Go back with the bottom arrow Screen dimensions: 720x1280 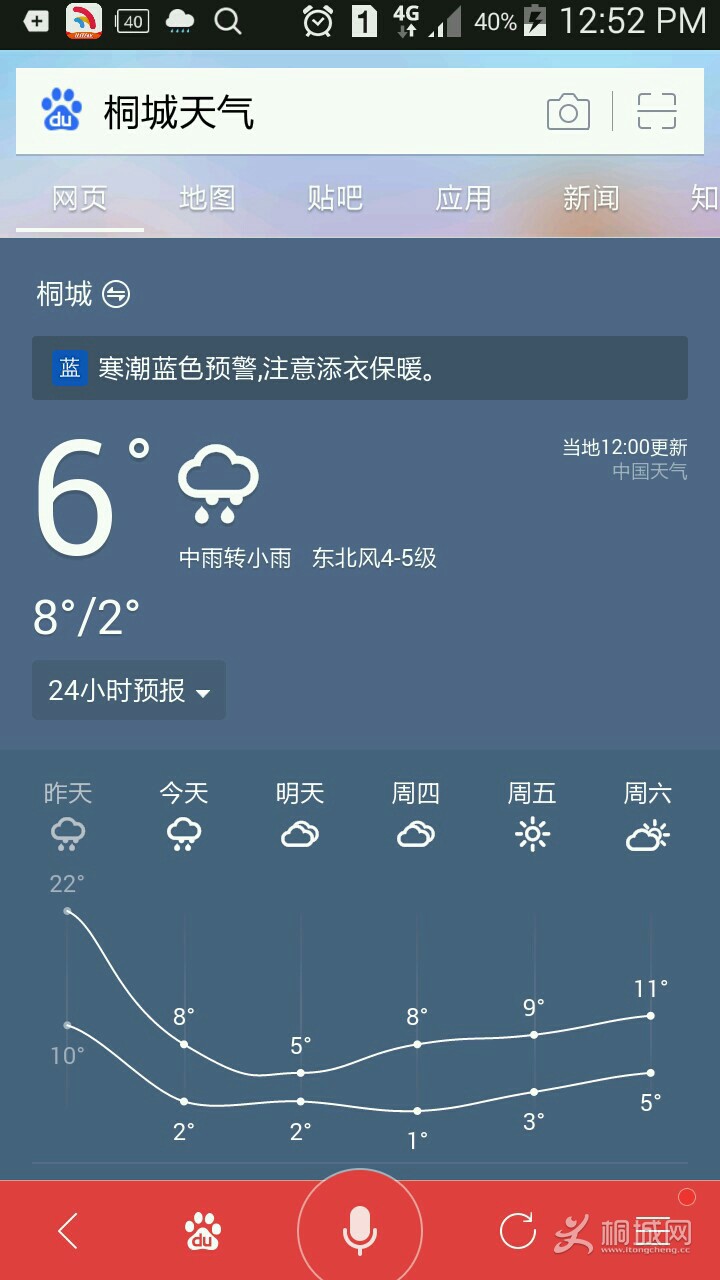click(x=67, y=1231)
